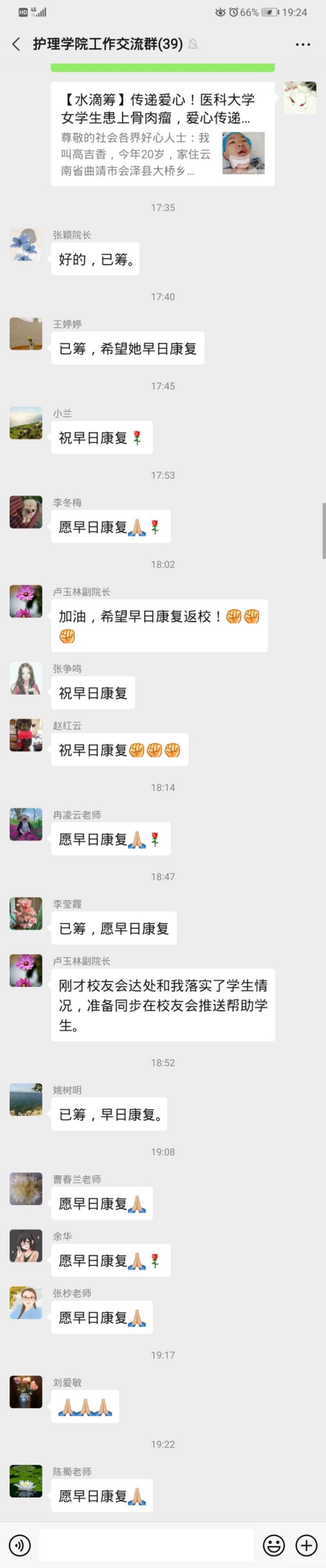326x1568 pixels.
Task: Tap the message text field
Action: click(x=146, y=1544)
